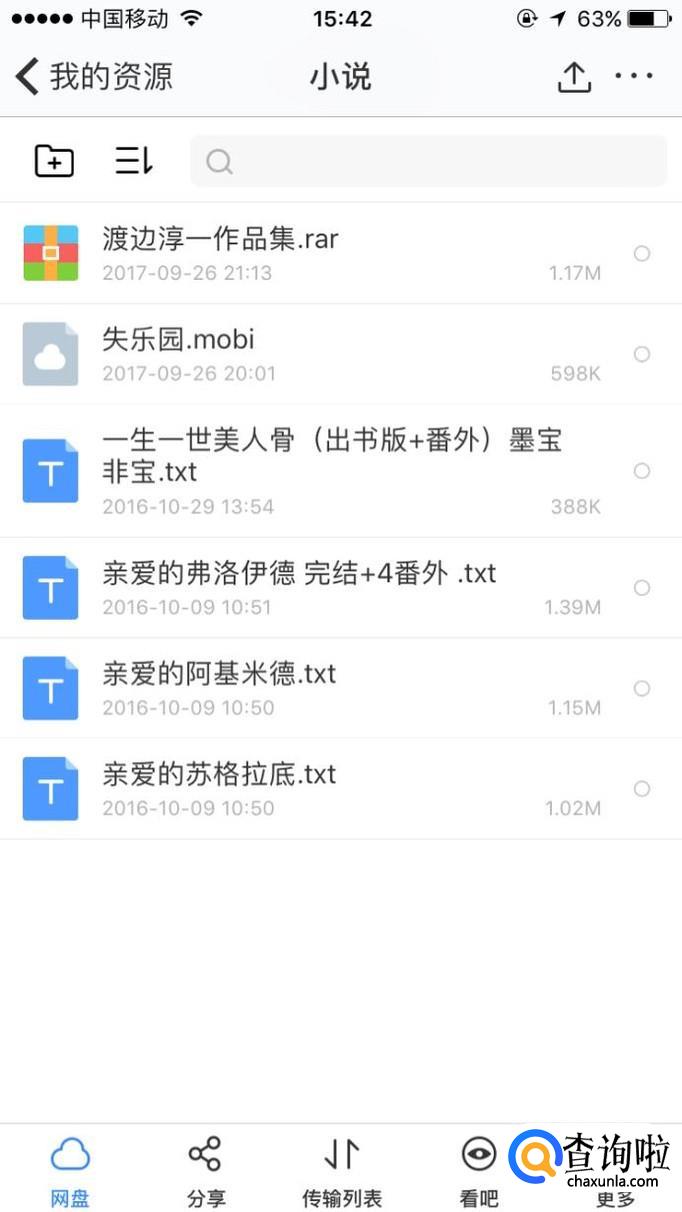The width and height of the screenshot is (682, 1212).
Task: Create a new folder
Action: (x=54, y=160)
